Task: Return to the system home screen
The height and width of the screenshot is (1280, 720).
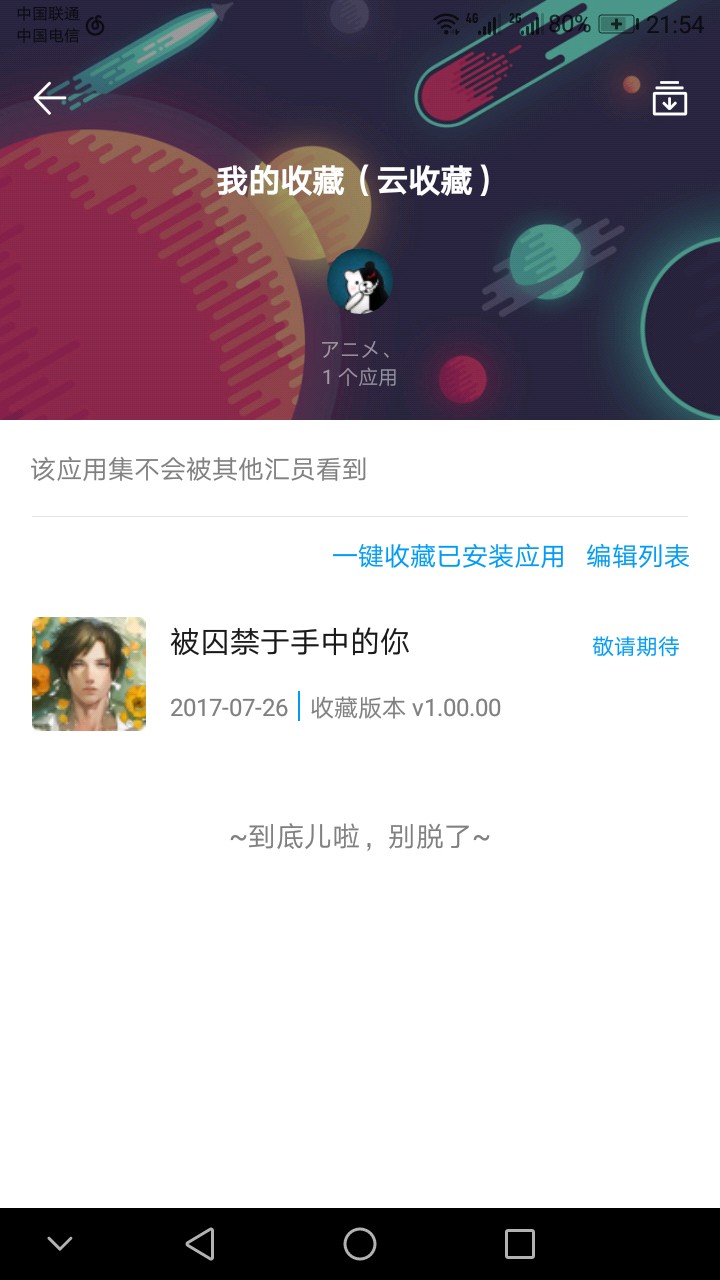Action: pyautogui.click(x=360, y=1244)
